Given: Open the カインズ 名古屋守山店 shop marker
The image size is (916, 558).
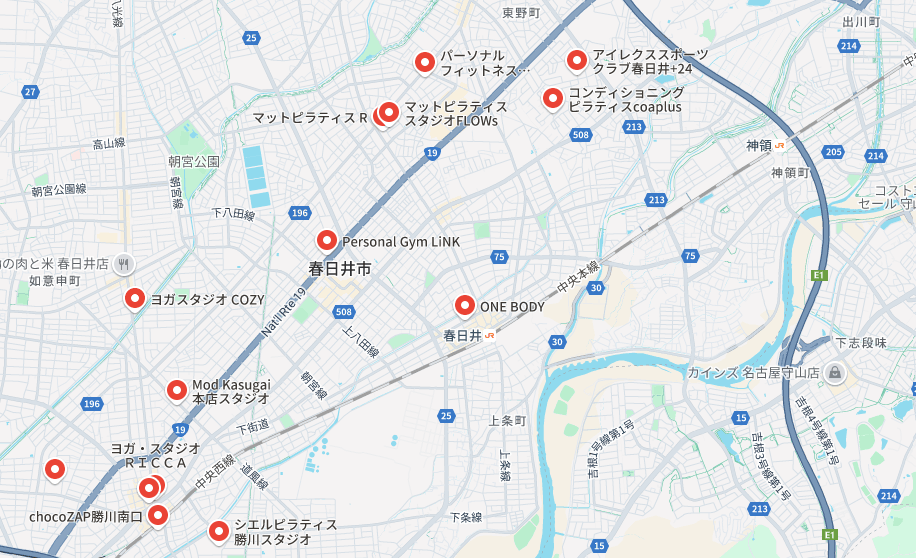Looking at the screenshot, I should pyautogui.click(x=834, y=373).
